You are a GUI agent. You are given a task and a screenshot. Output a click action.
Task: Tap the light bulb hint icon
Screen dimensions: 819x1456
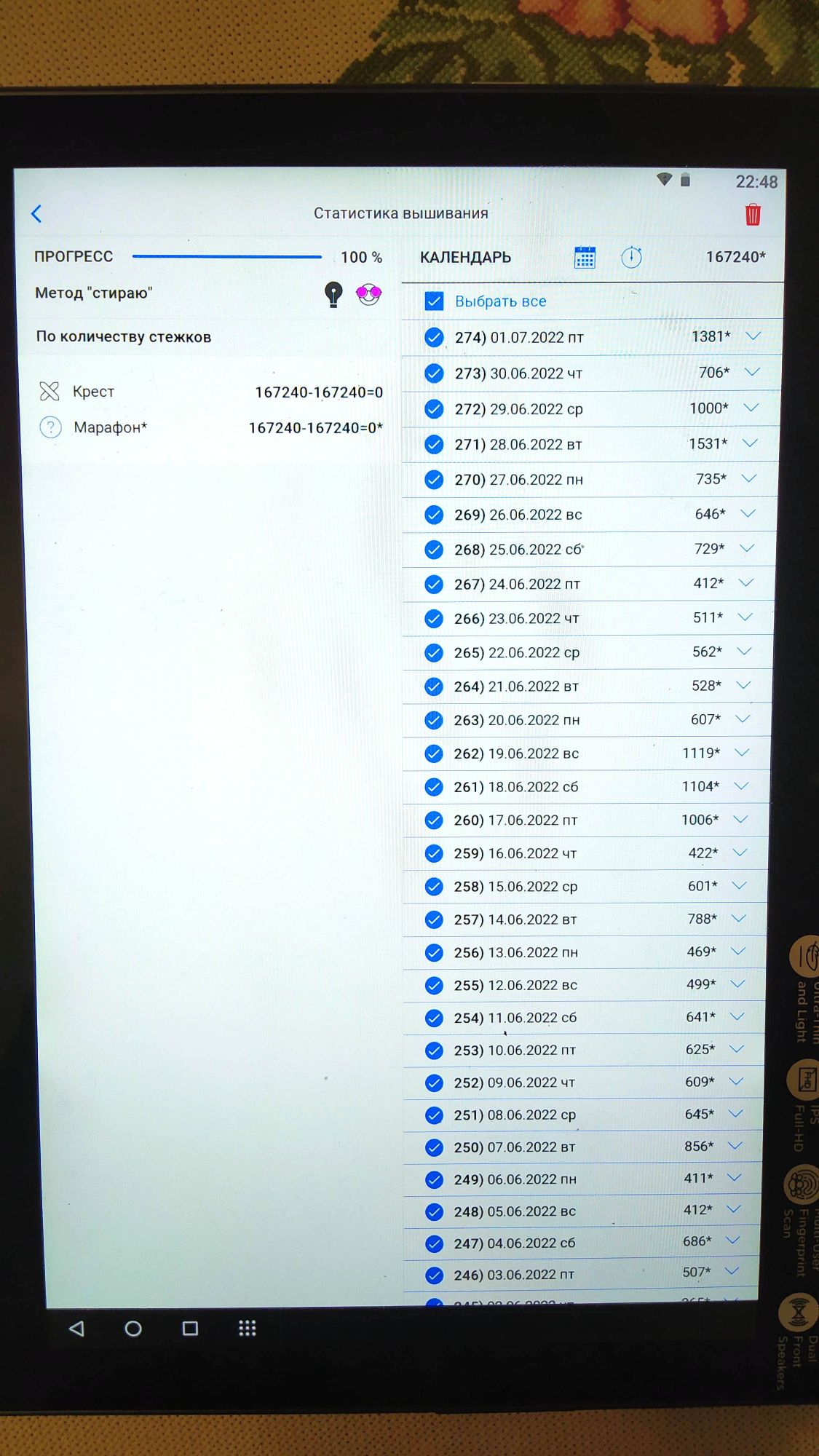[x=333, y=294]
